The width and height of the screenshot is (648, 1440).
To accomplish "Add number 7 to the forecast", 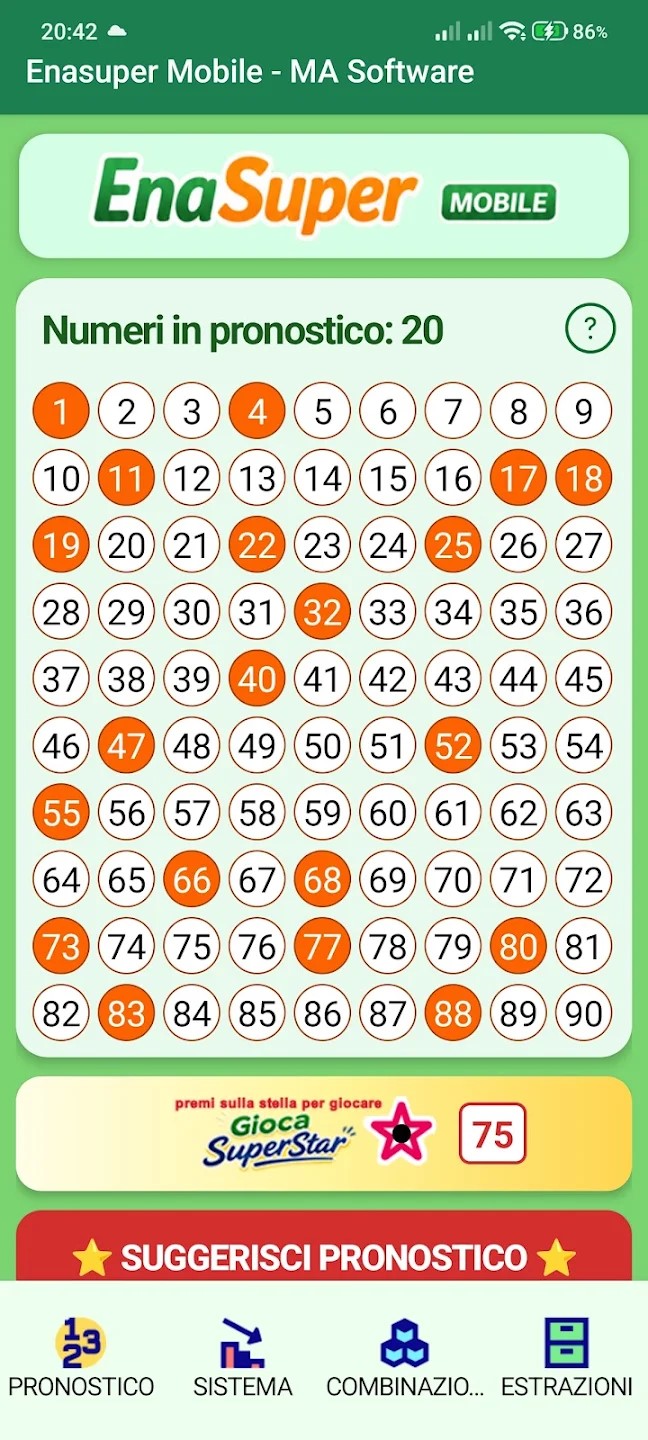I will (453, 411).
